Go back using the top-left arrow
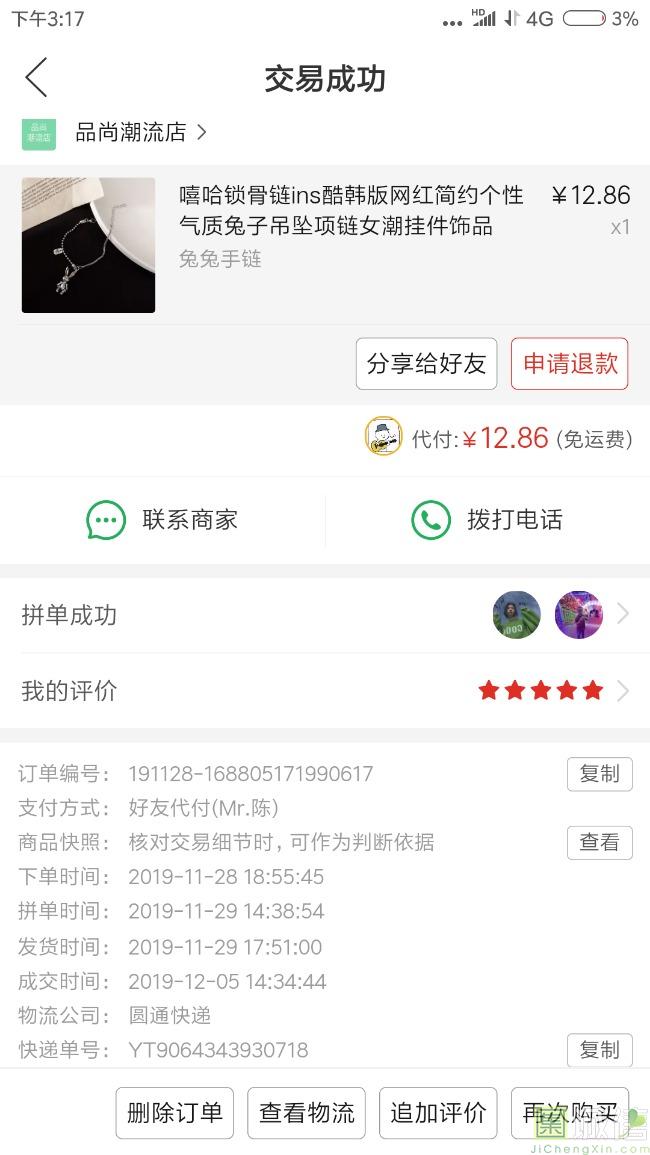The height and width of the screenshot is (1155, 650). (37, 78)
